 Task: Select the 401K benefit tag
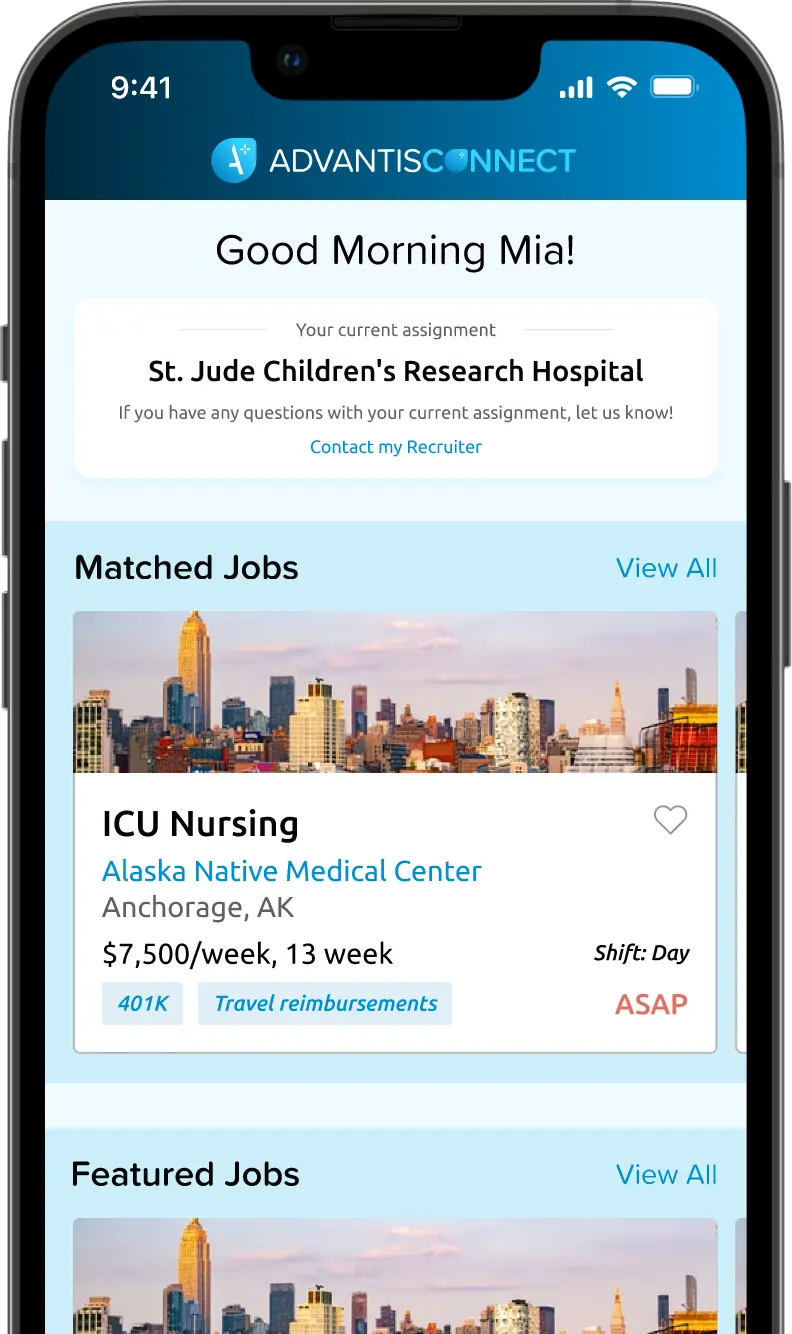[142, 1004]
